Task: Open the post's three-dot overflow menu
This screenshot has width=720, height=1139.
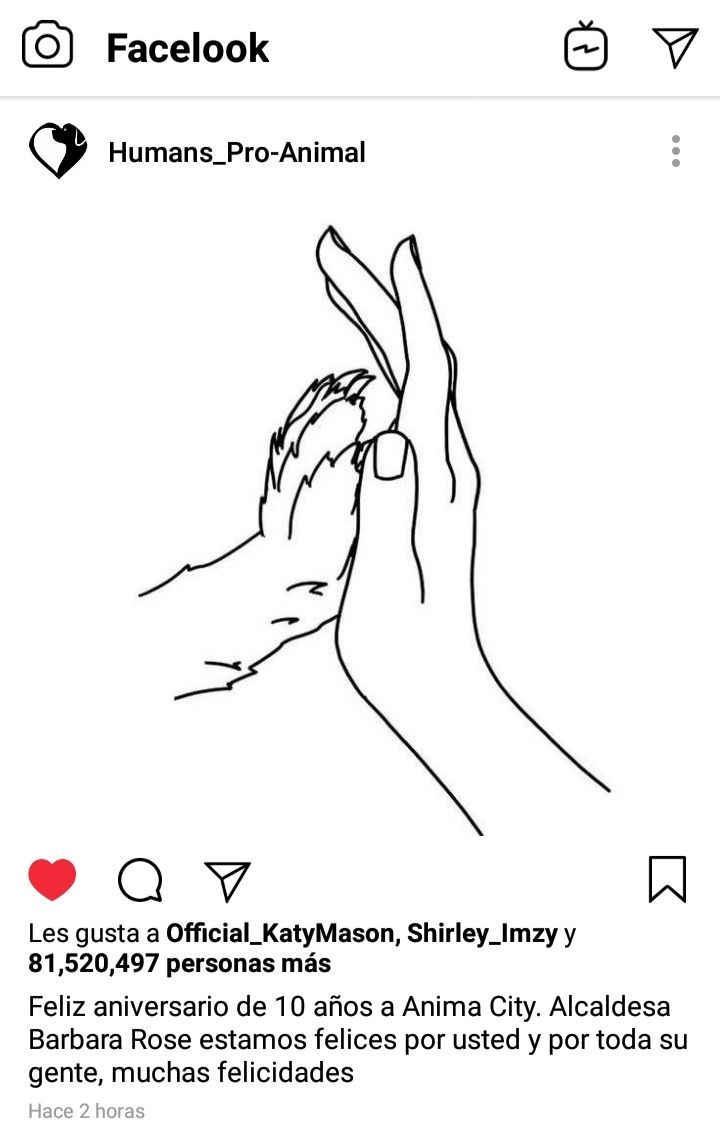Action: pyautogui.click(x=676, y=151)
